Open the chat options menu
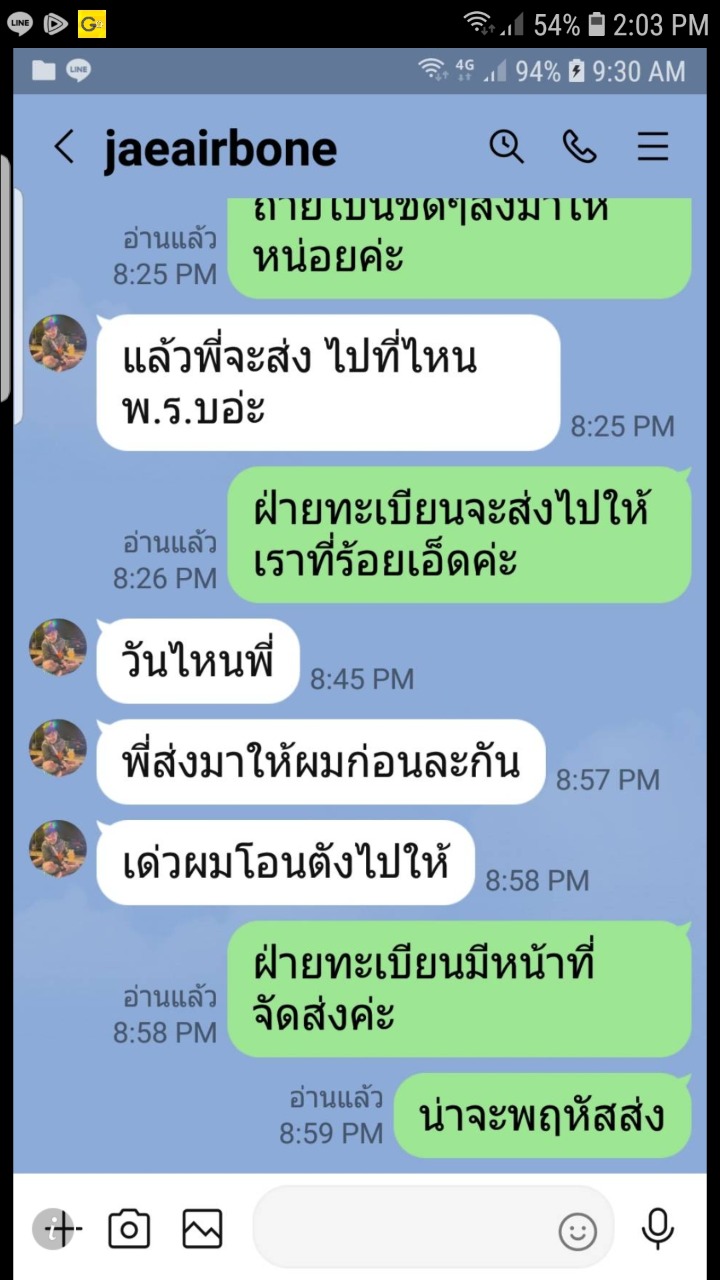Viewport: 720px width, 1280px height. pyautogui.click(x=652, y=147)
